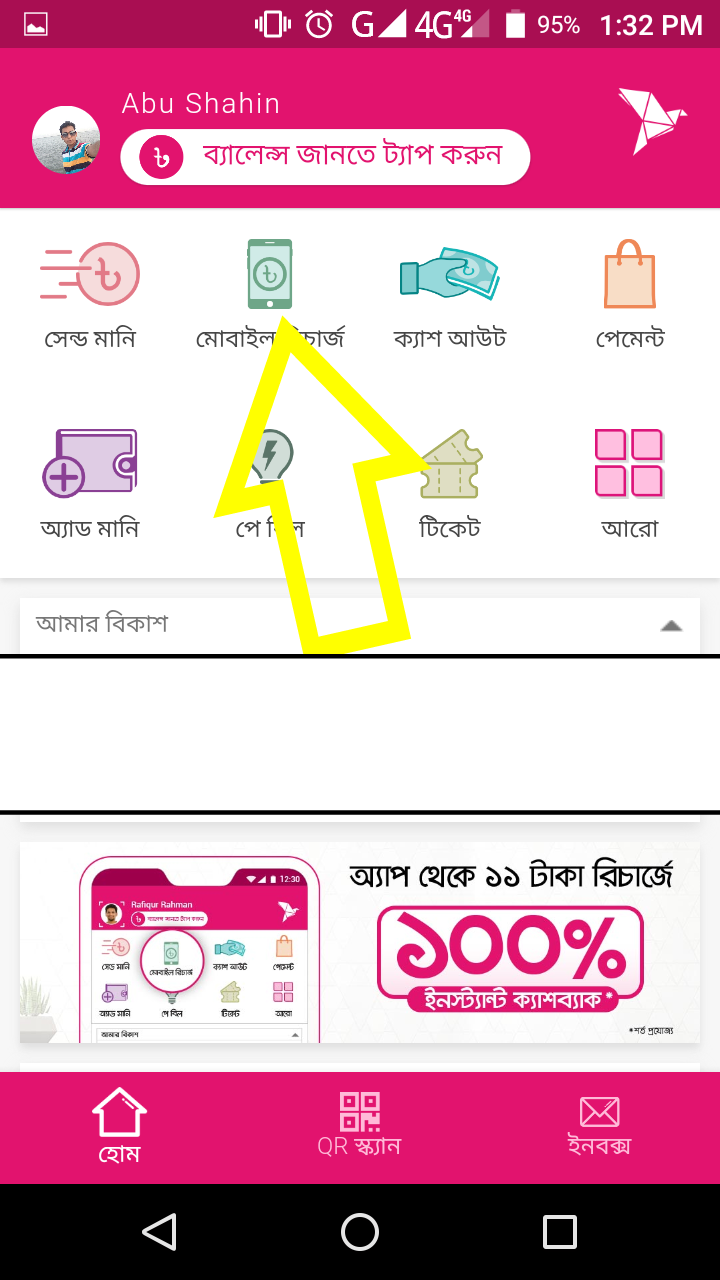Open the 100% instant cashback banner
Image resolution: width=720 pixels, height=1280 pixels.
click(x=360, y=942)
